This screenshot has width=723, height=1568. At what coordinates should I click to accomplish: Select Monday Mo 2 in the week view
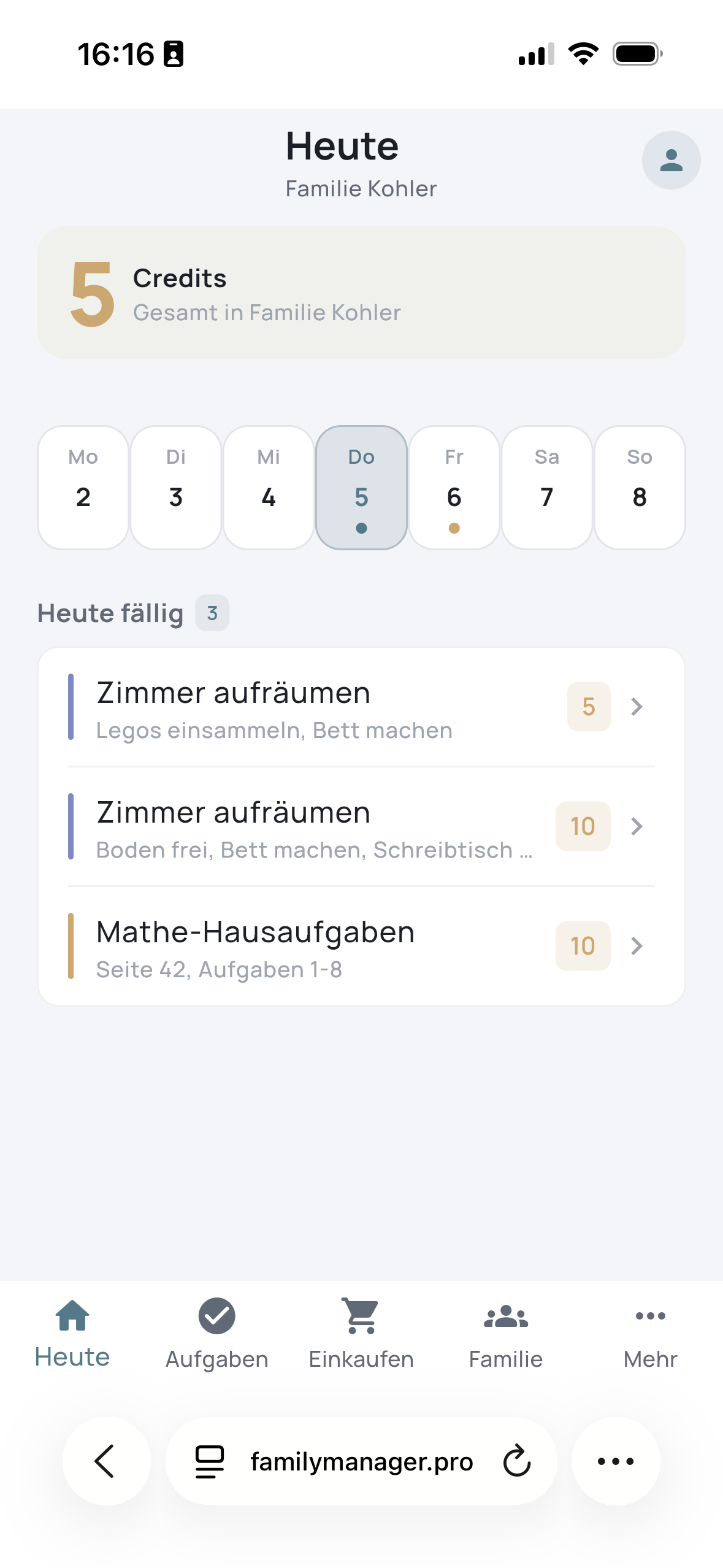click(83, 486)
